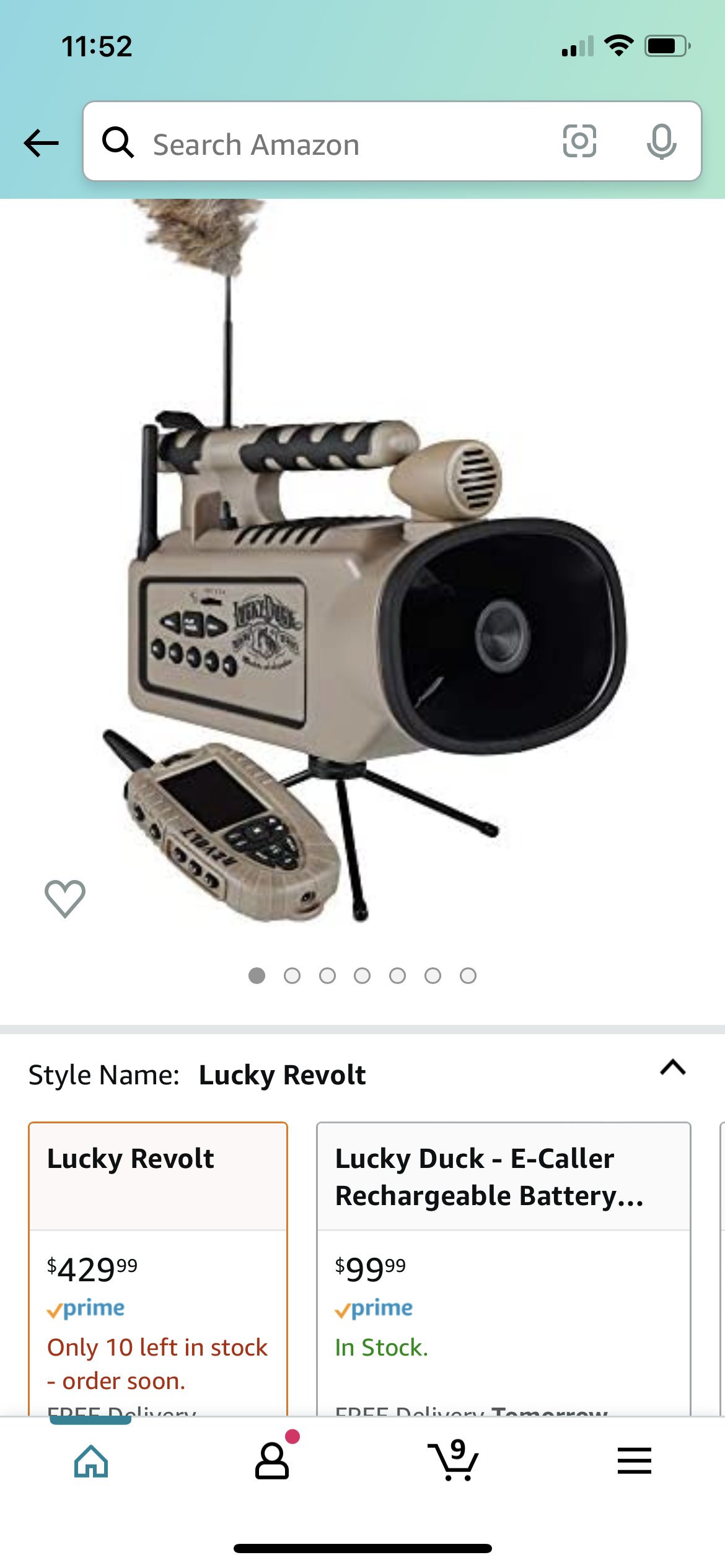Go back using the arrow icon

pos(42,143)
